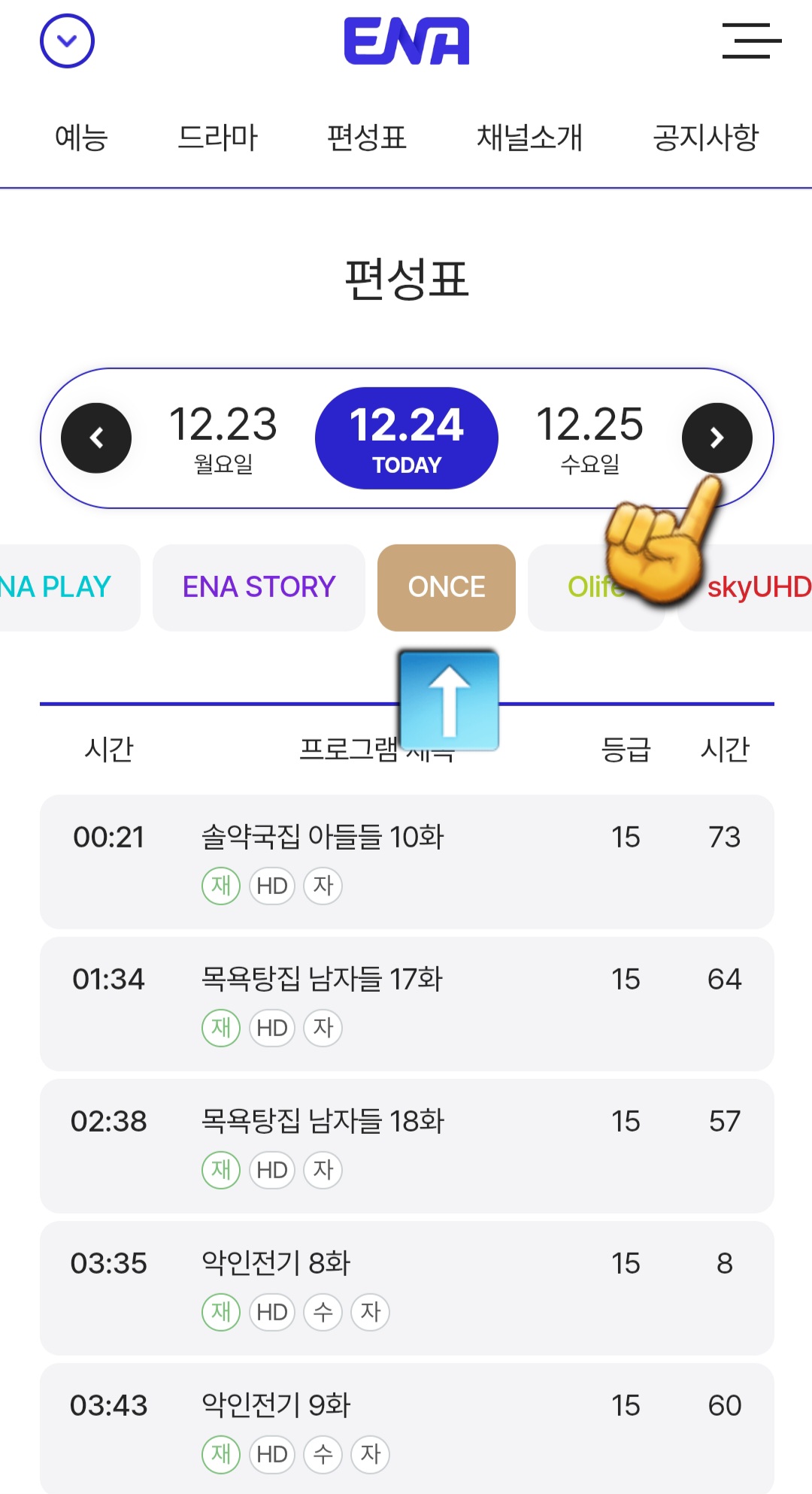812x1494 pixels.
Task: Open the 공지사항 notices page
Action: tap(705, 138)
